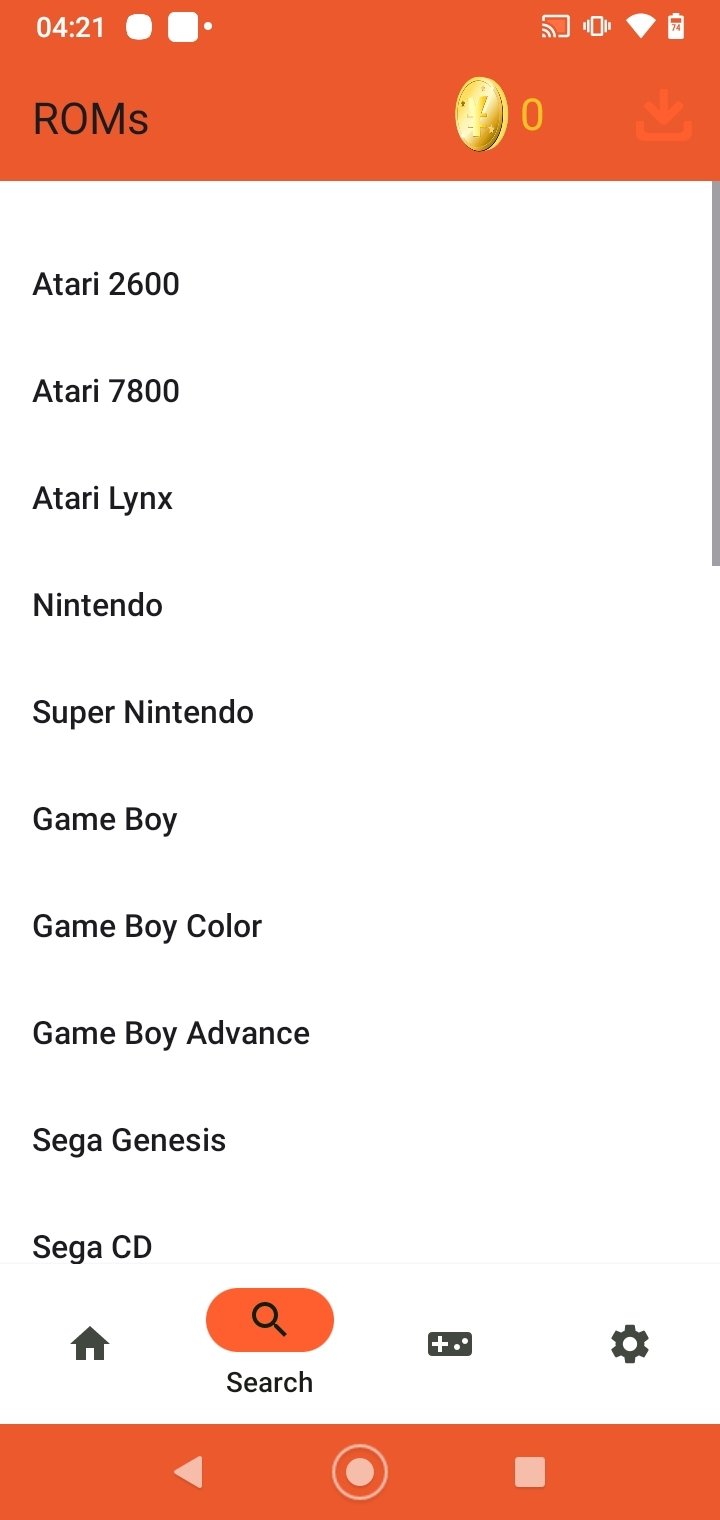Go back using the system back button

189,1472
